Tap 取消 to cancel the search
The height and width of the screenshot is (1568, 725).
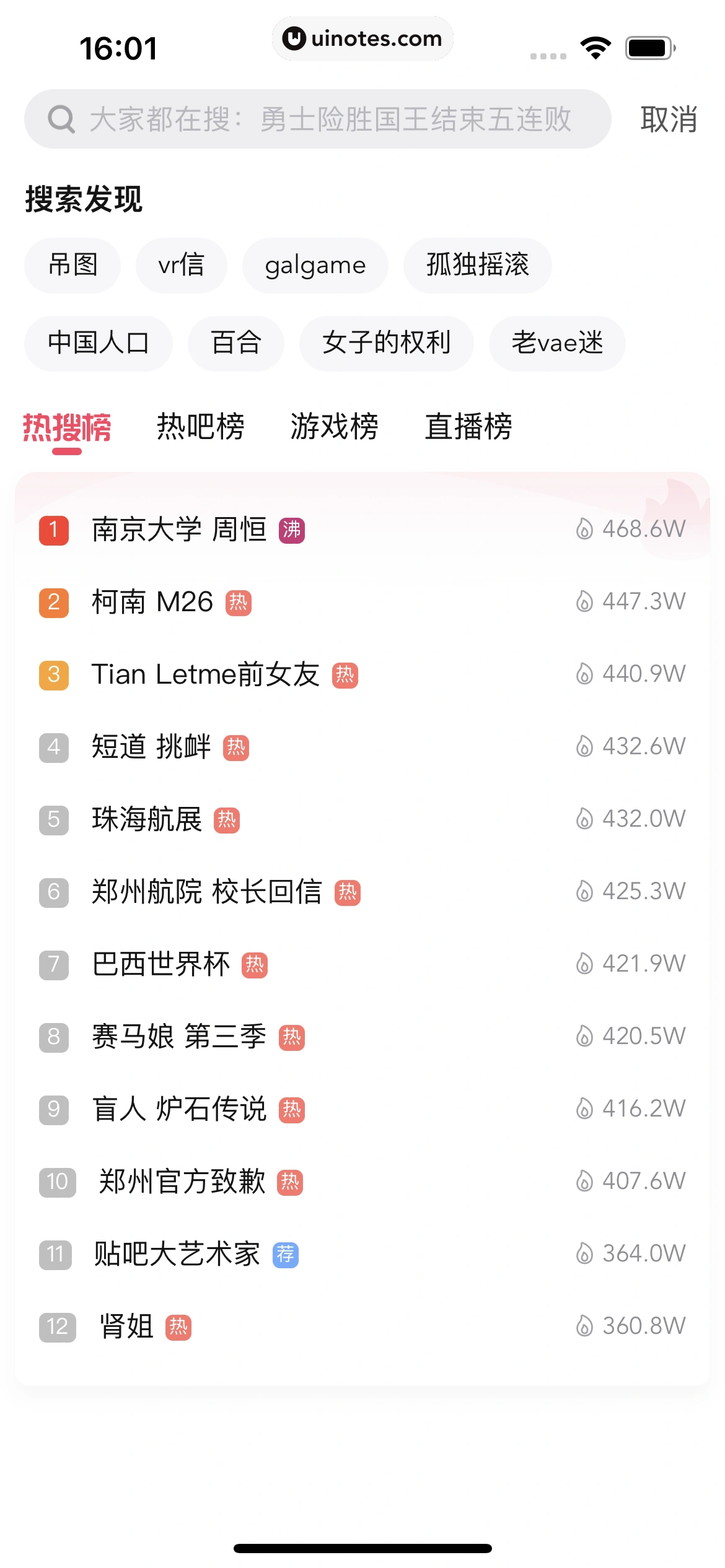pyautogui.click(x=669, y=119)
